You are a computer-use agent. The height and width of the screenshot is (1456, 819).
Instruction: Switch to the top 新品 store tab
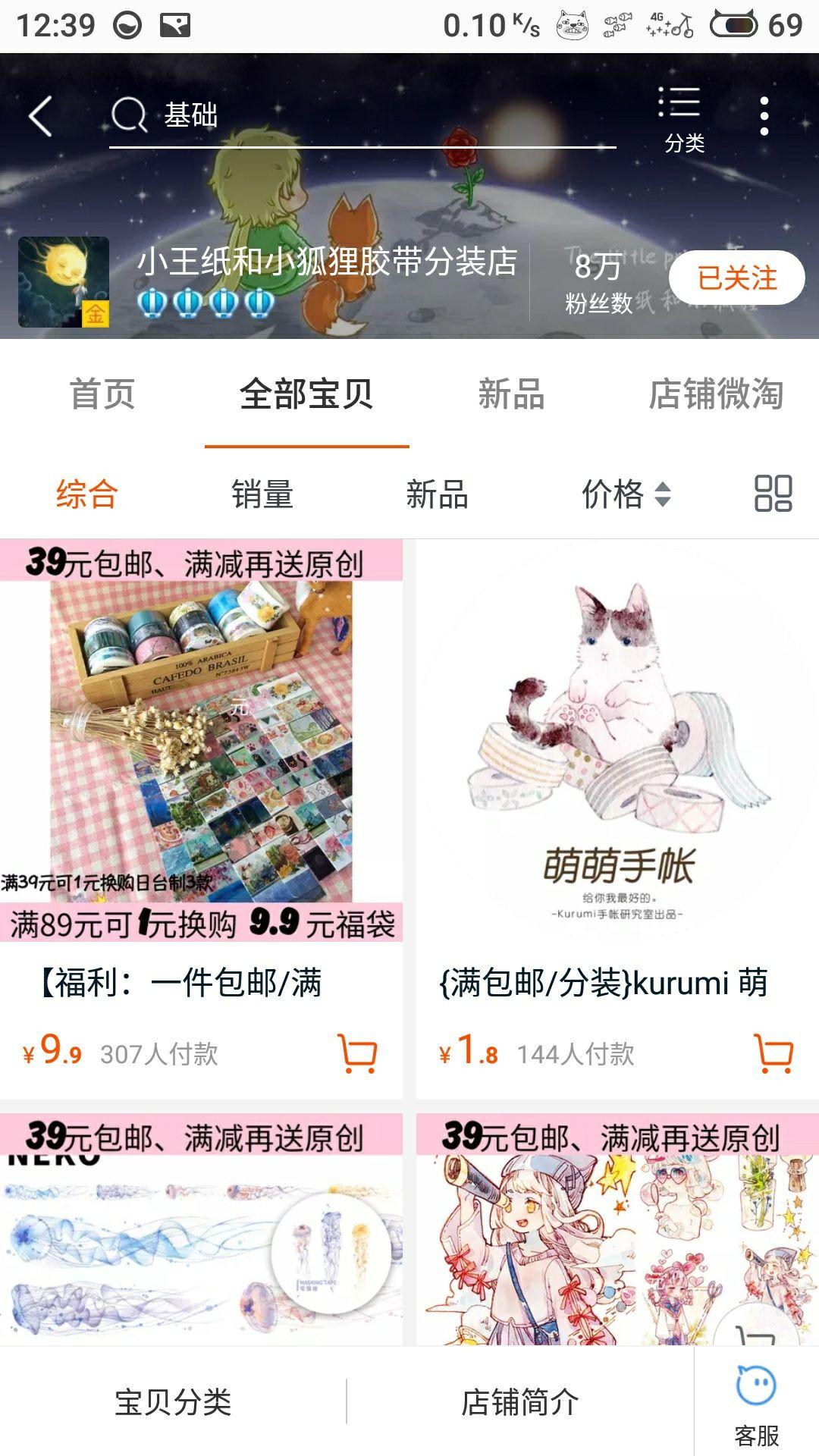point(512,394)
